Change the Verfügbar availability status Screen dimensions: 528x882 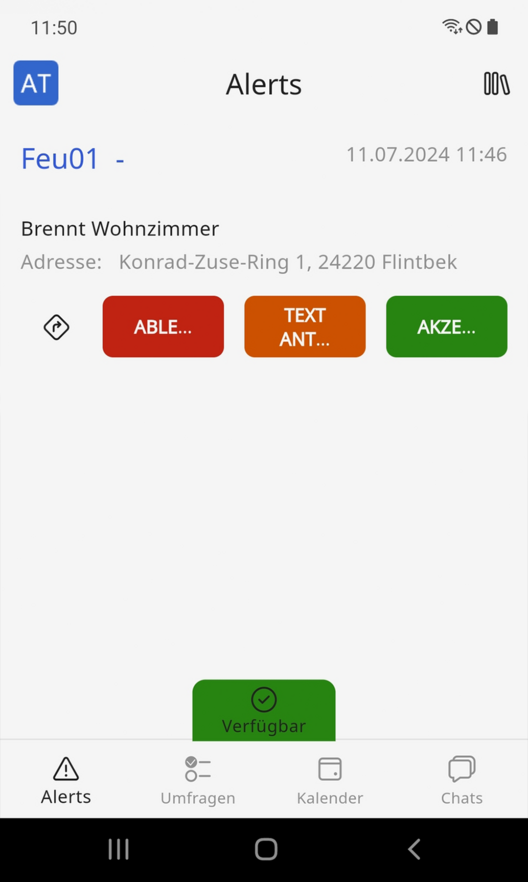click(x=264, y=710)
